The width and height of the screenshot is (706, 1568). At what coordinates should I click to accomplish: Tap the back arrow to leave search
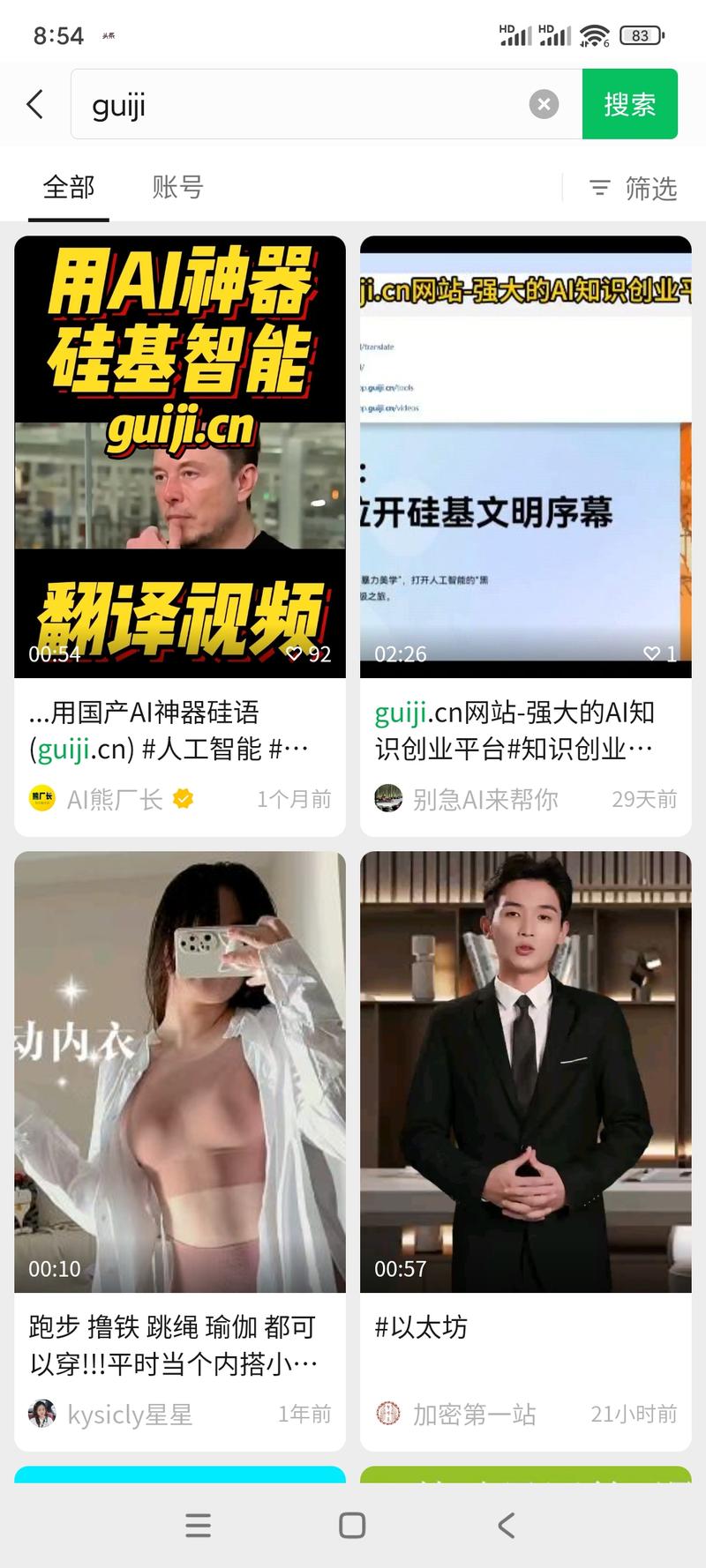click(x=34, y=104)
